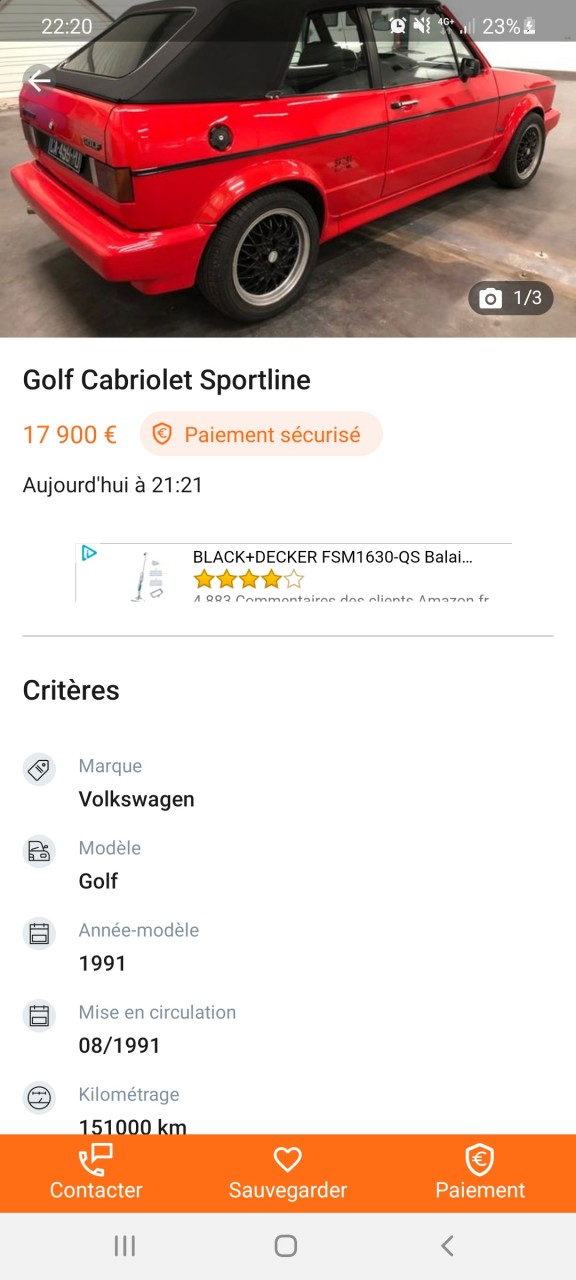This screenshot has width=576, height=1280.
Task: Tap the Paiement sécurisé badge
Action: pos(261,434)
